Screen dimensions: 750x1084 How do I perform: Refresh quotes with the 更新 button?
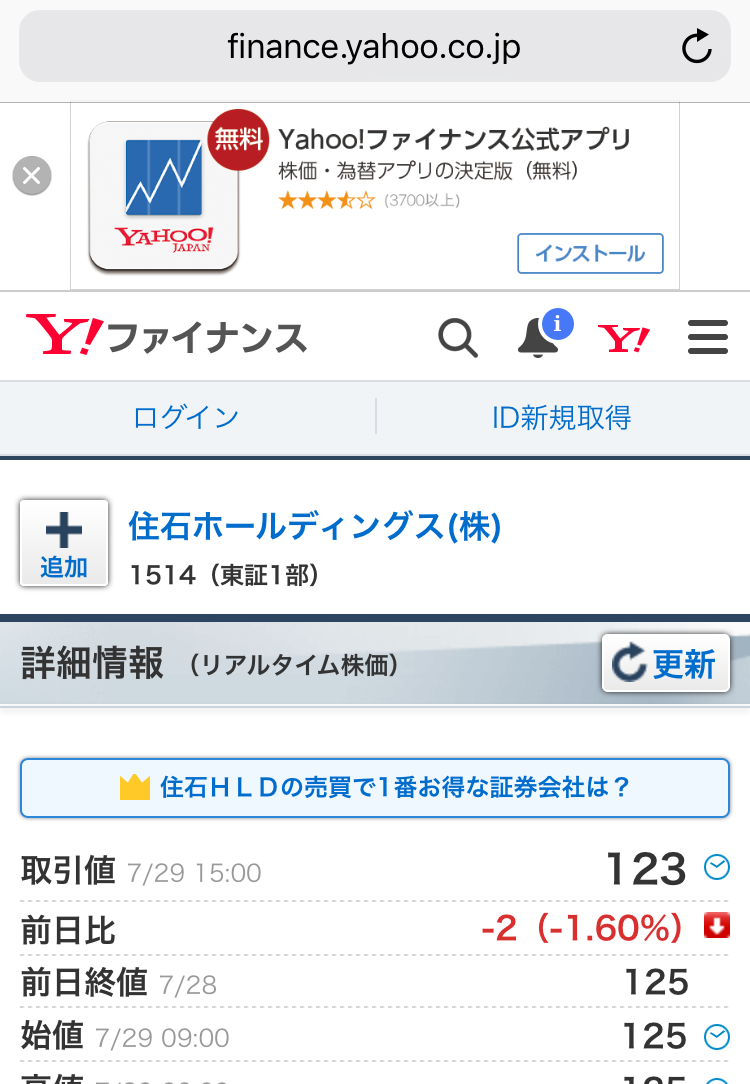664,663
